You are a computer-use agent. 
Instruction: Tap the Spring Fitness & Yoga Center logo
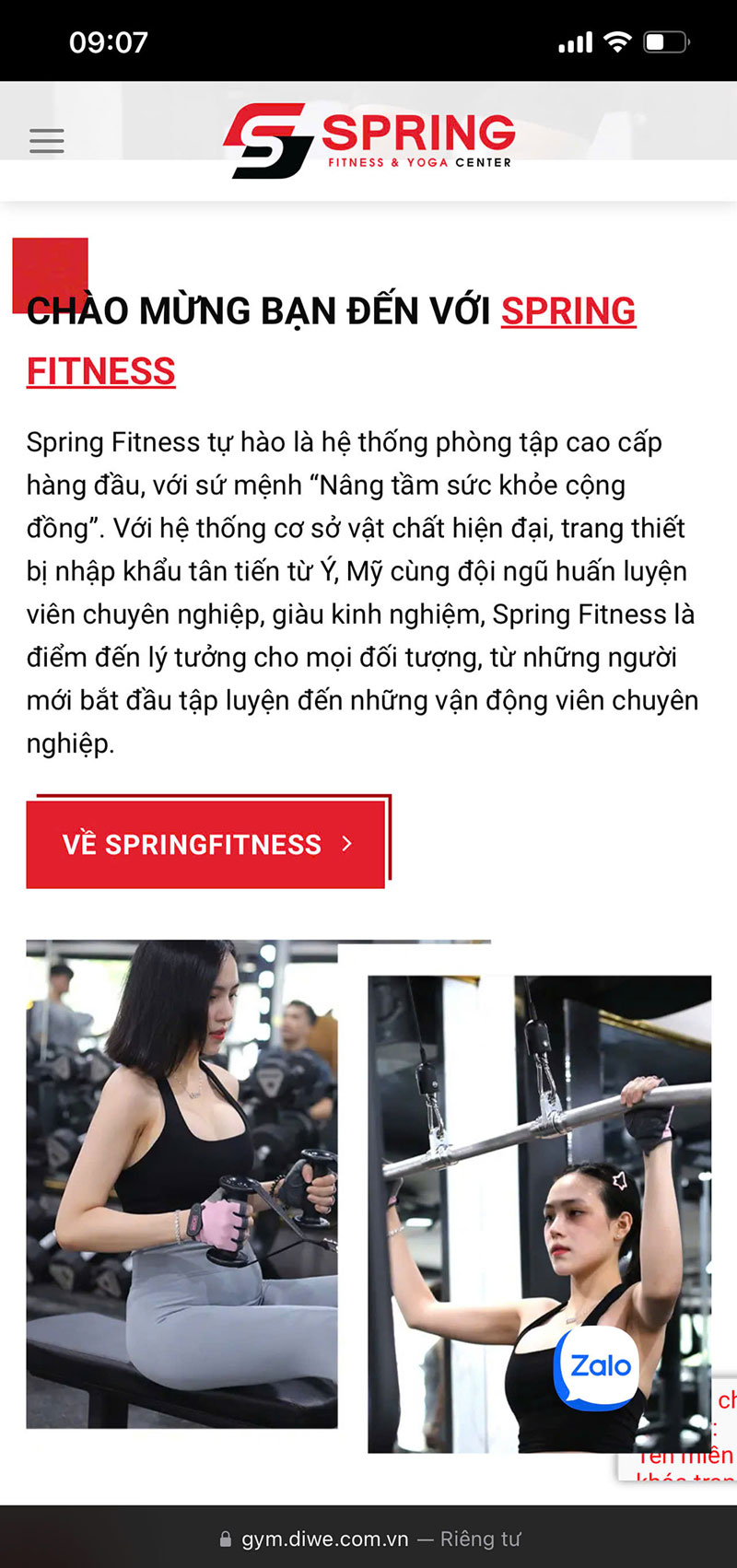point(368,141)
